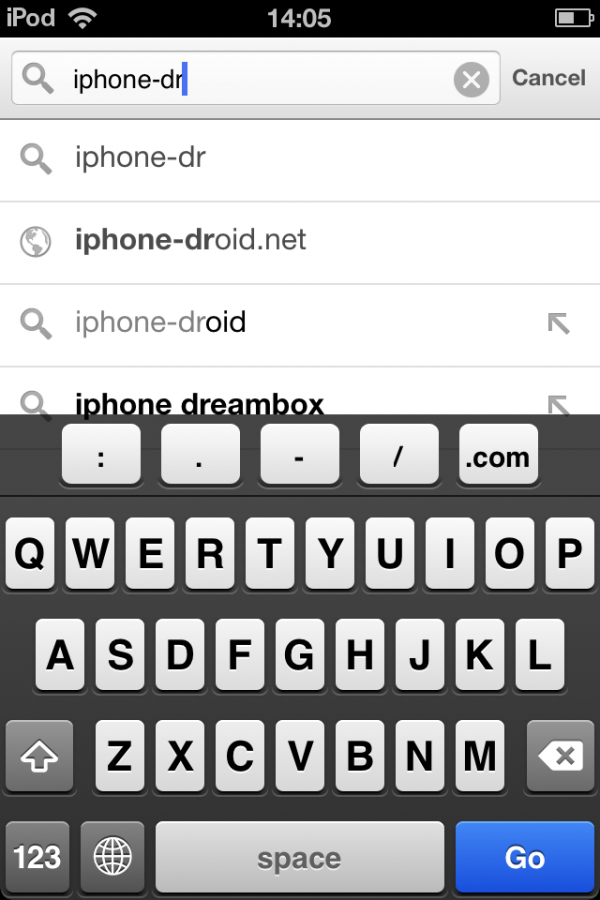Tap the search text field
This screenshot has width=600, height=900.
[260, 79]
